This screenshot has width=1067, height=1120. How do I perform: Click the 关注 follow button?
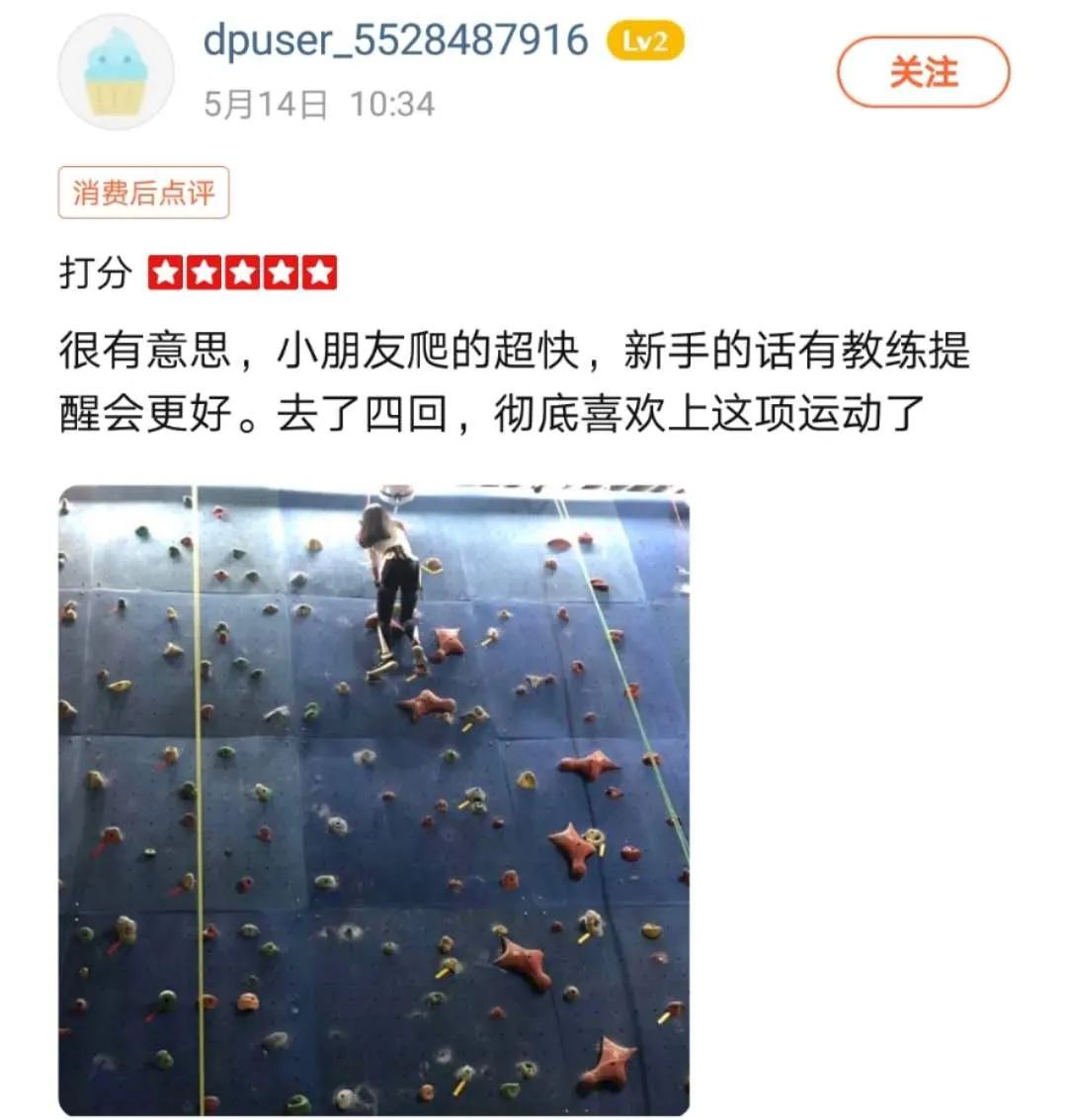coord(921,69)
